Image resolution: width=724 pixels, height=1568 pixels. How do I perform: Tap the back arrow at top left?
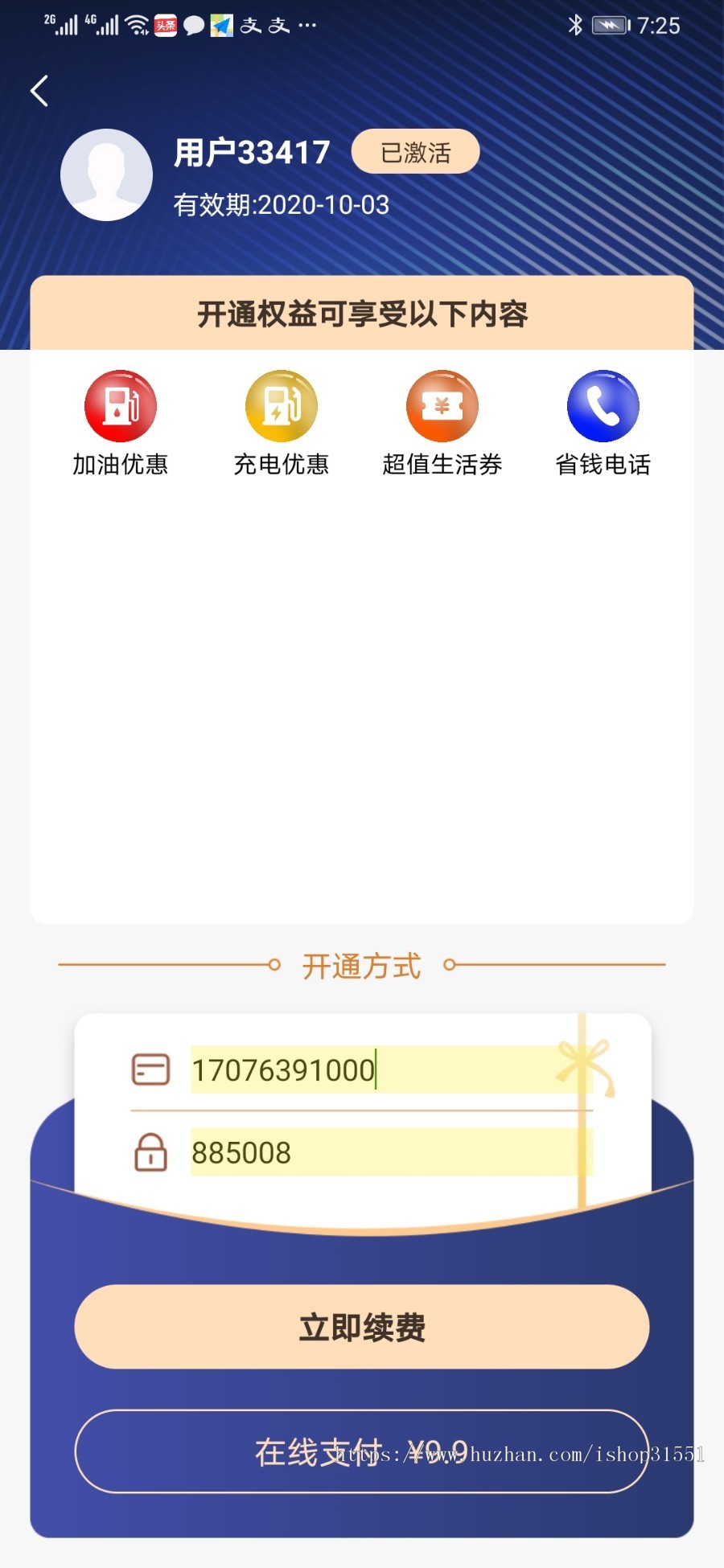39,91
